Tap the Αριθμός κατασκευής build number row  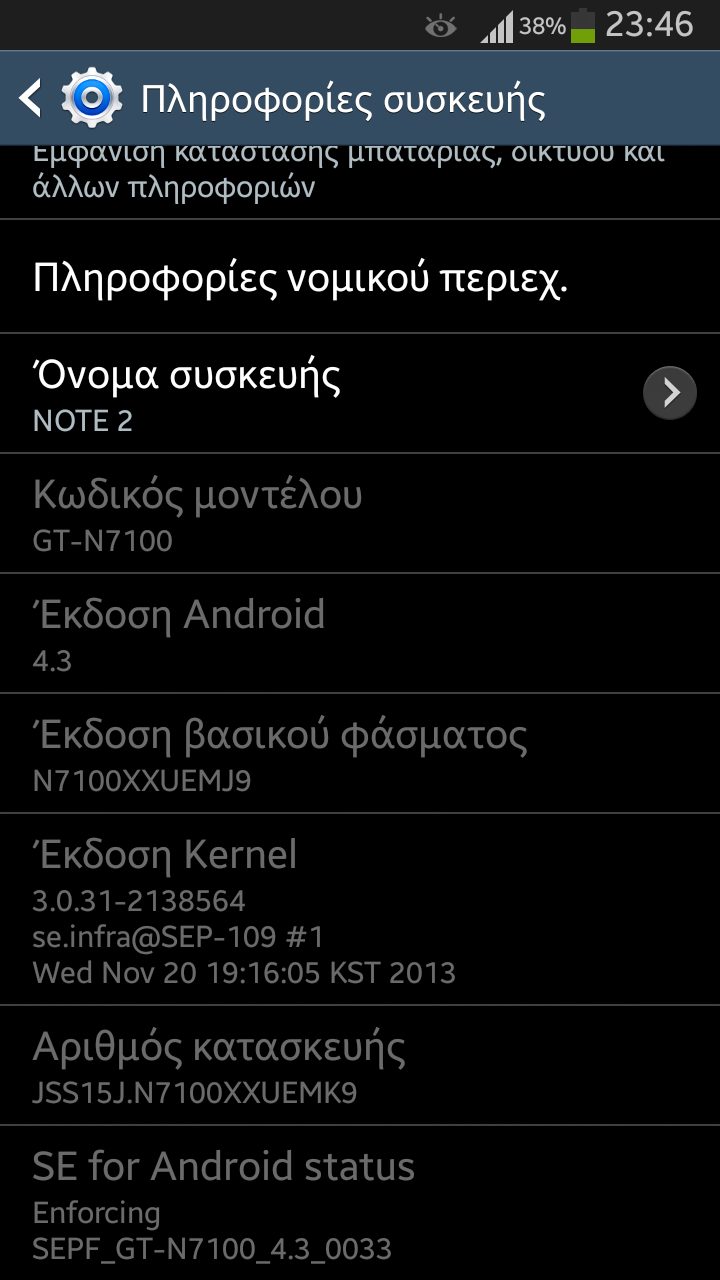[360, 1065]
